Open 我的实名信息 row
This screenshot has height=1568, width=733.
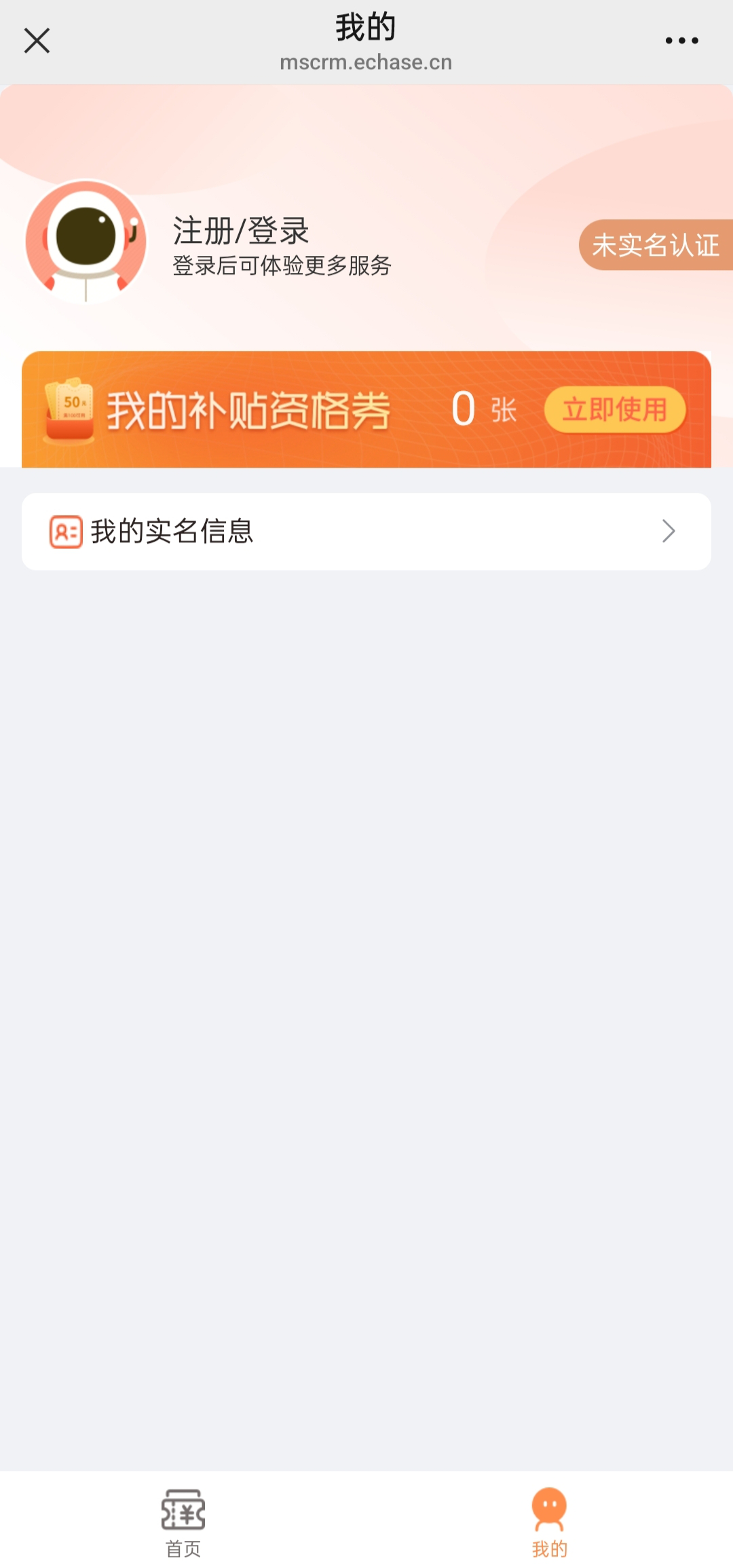point(366,531)
